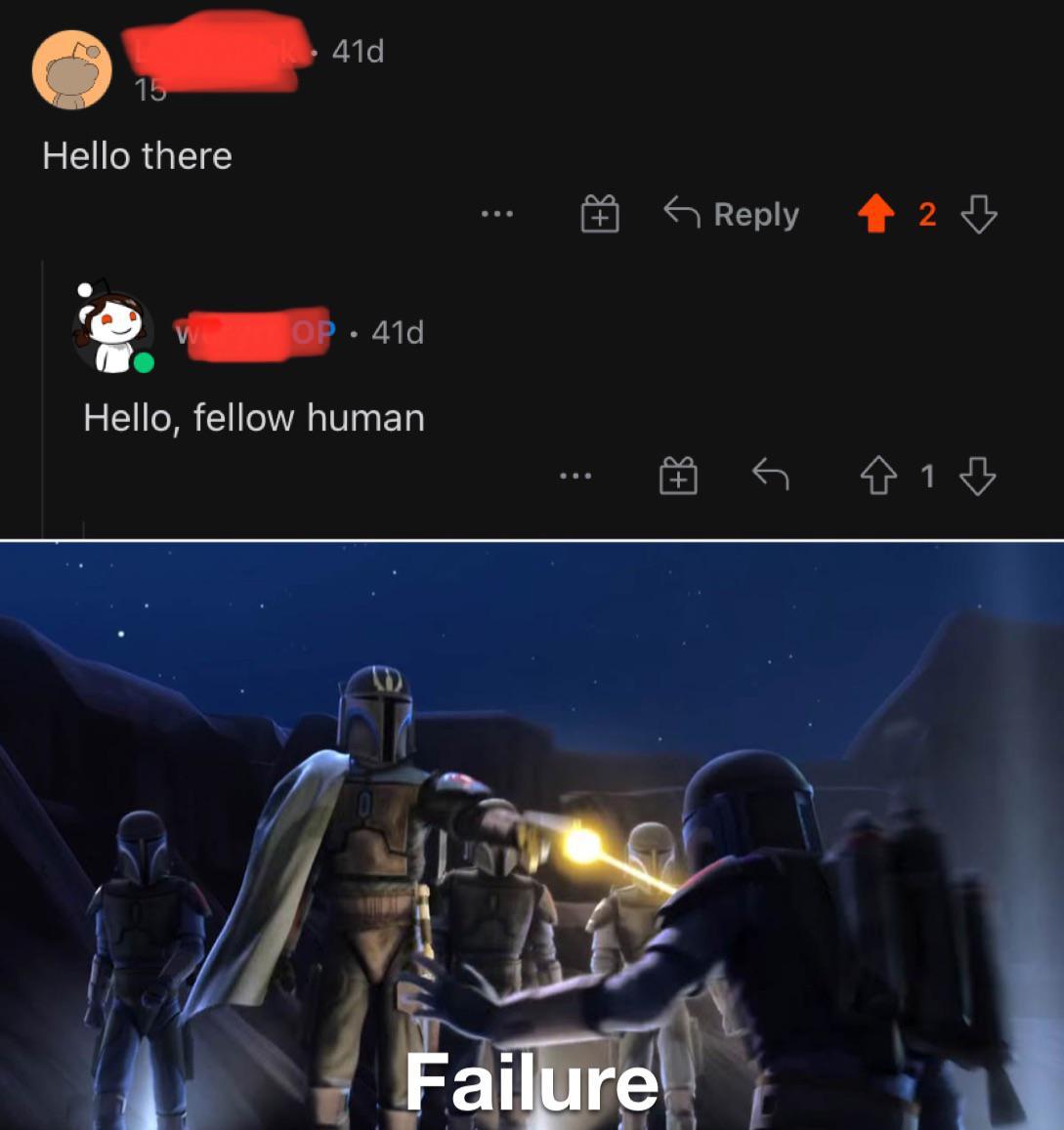The image size is (1064, 1130).
Task: Open overflow menu on 'Hello, fellow human' comment
Action: 576,476
